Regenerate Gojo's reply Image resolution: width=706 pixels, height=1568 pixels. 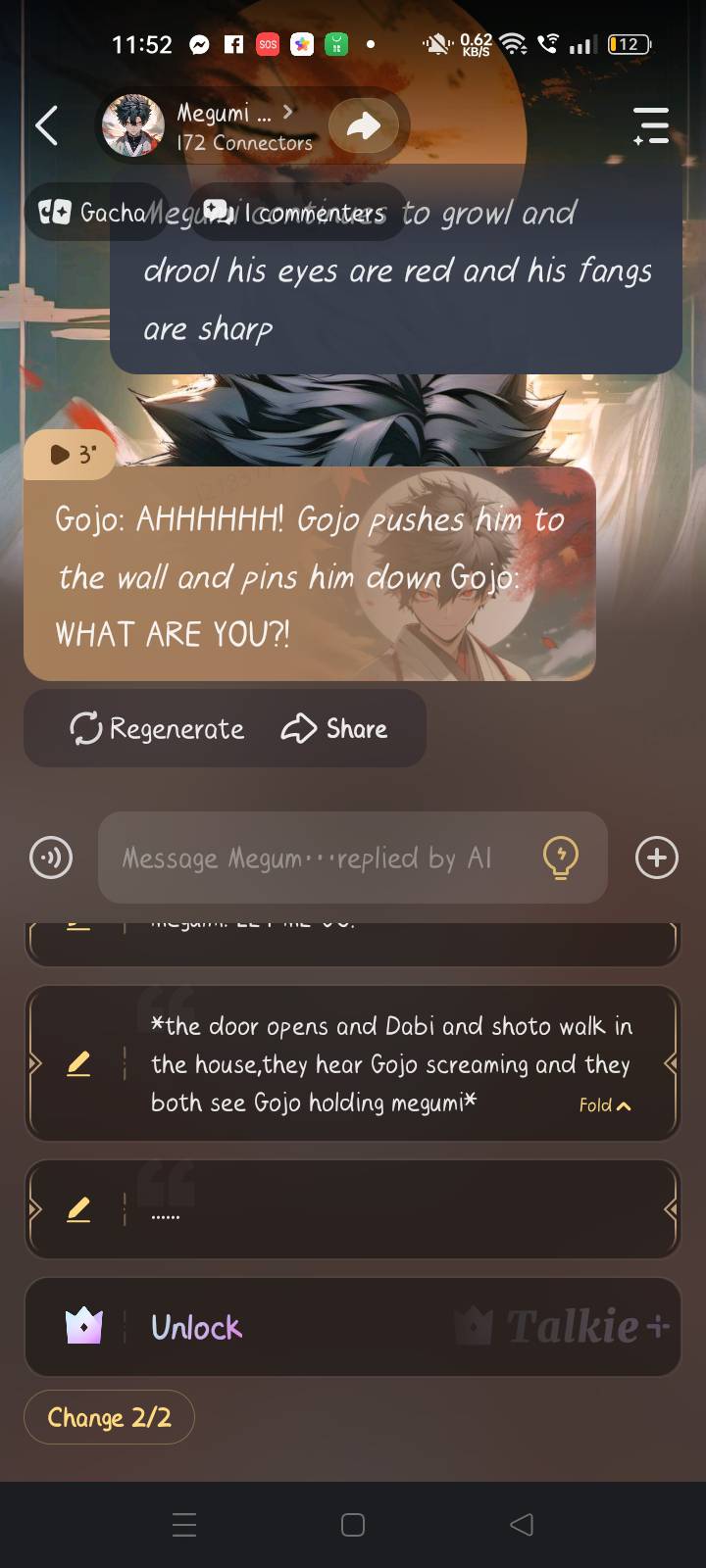[x=157, y=728]
